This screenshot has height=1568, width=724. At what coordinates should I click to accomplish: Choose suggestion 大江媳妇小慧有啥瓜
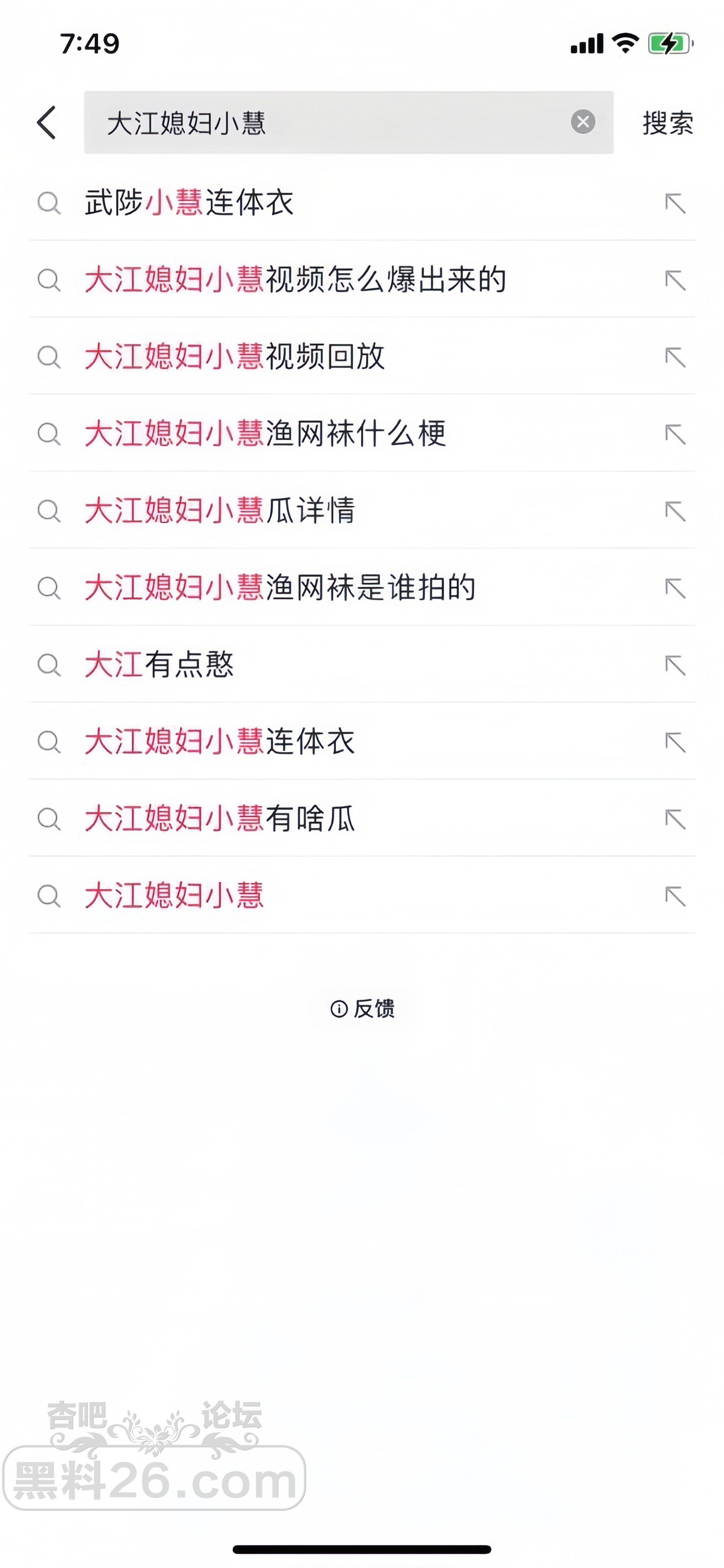(x=219, y=819)
